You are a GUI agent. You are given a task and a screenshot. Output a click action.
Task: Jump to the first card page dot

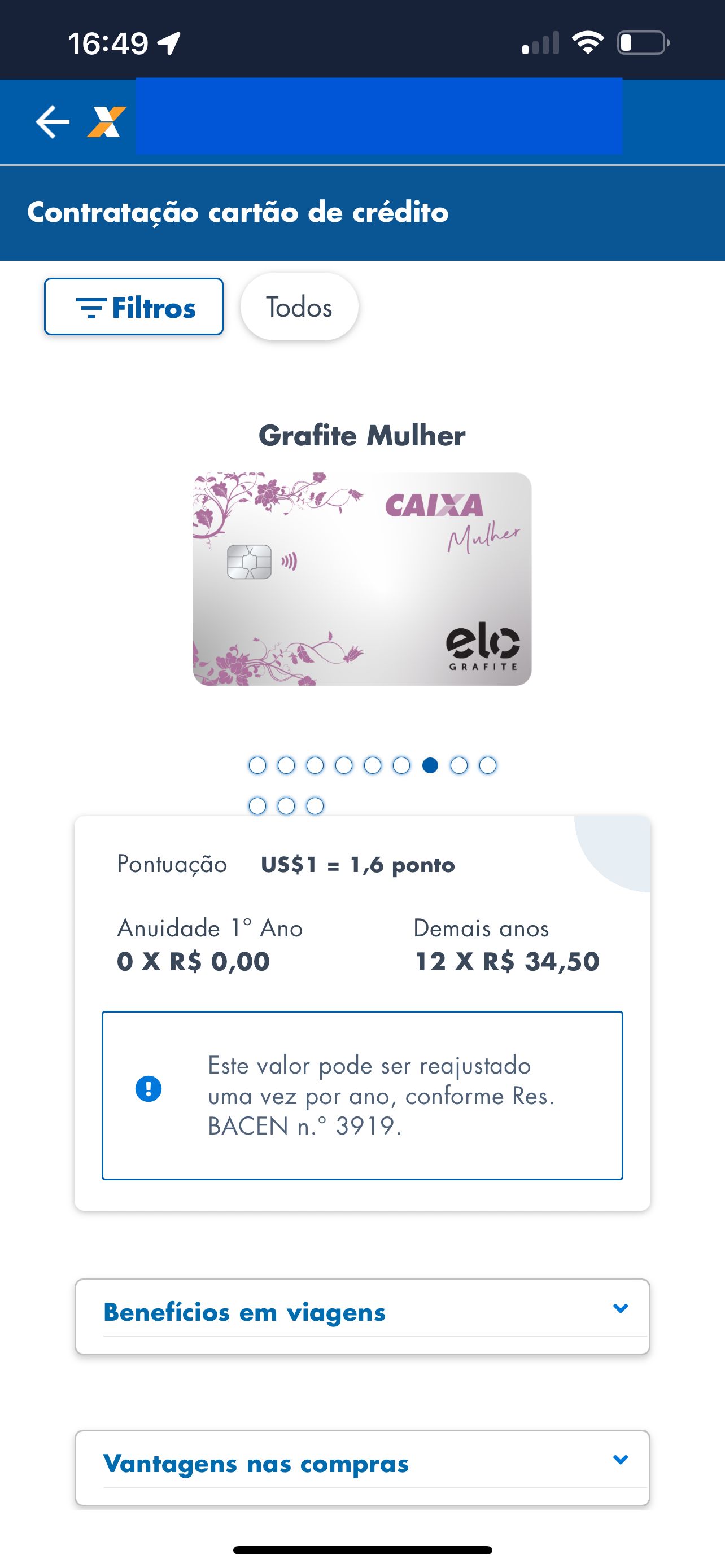257,765
